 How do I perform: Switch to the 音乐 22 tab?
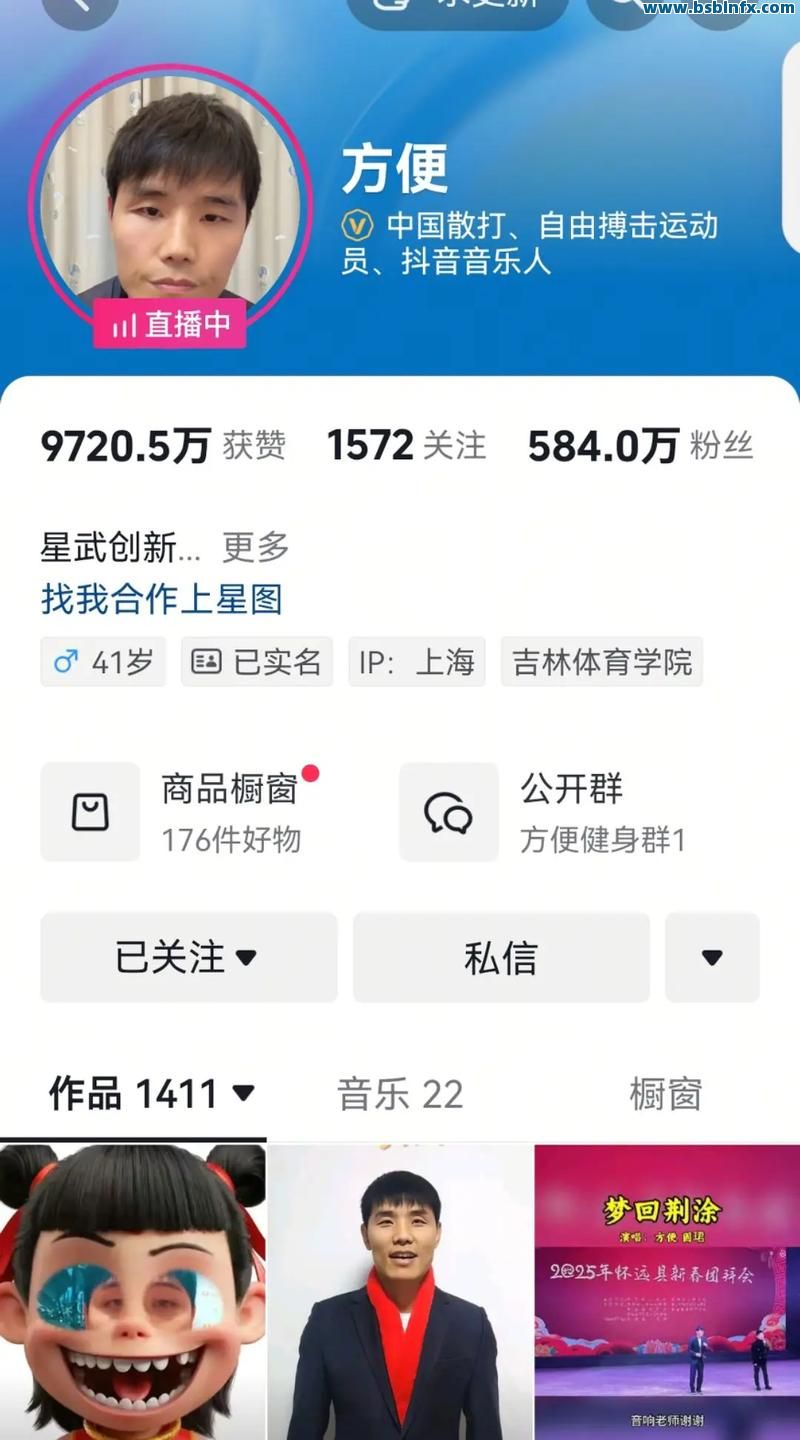point(400,1094)
